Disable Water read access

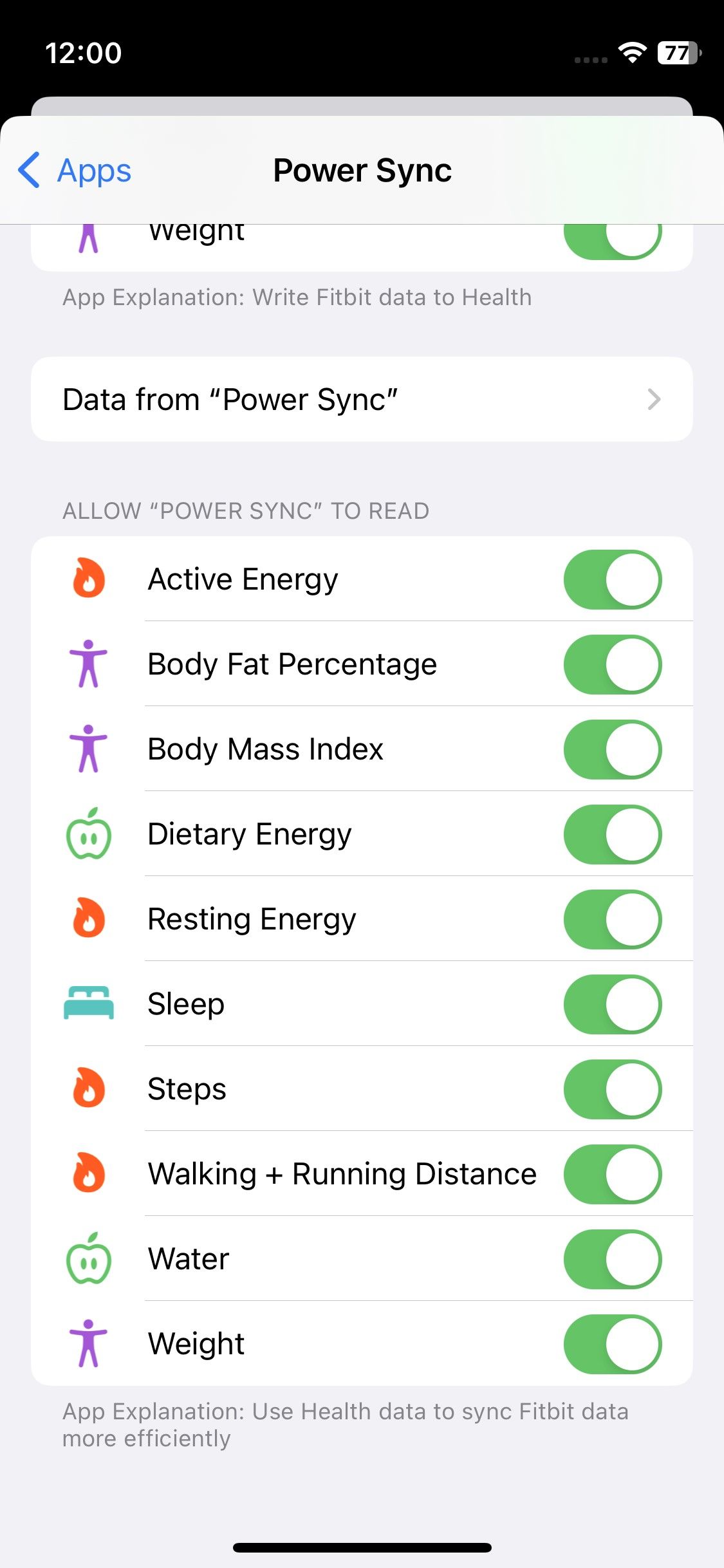(612, 1259)
